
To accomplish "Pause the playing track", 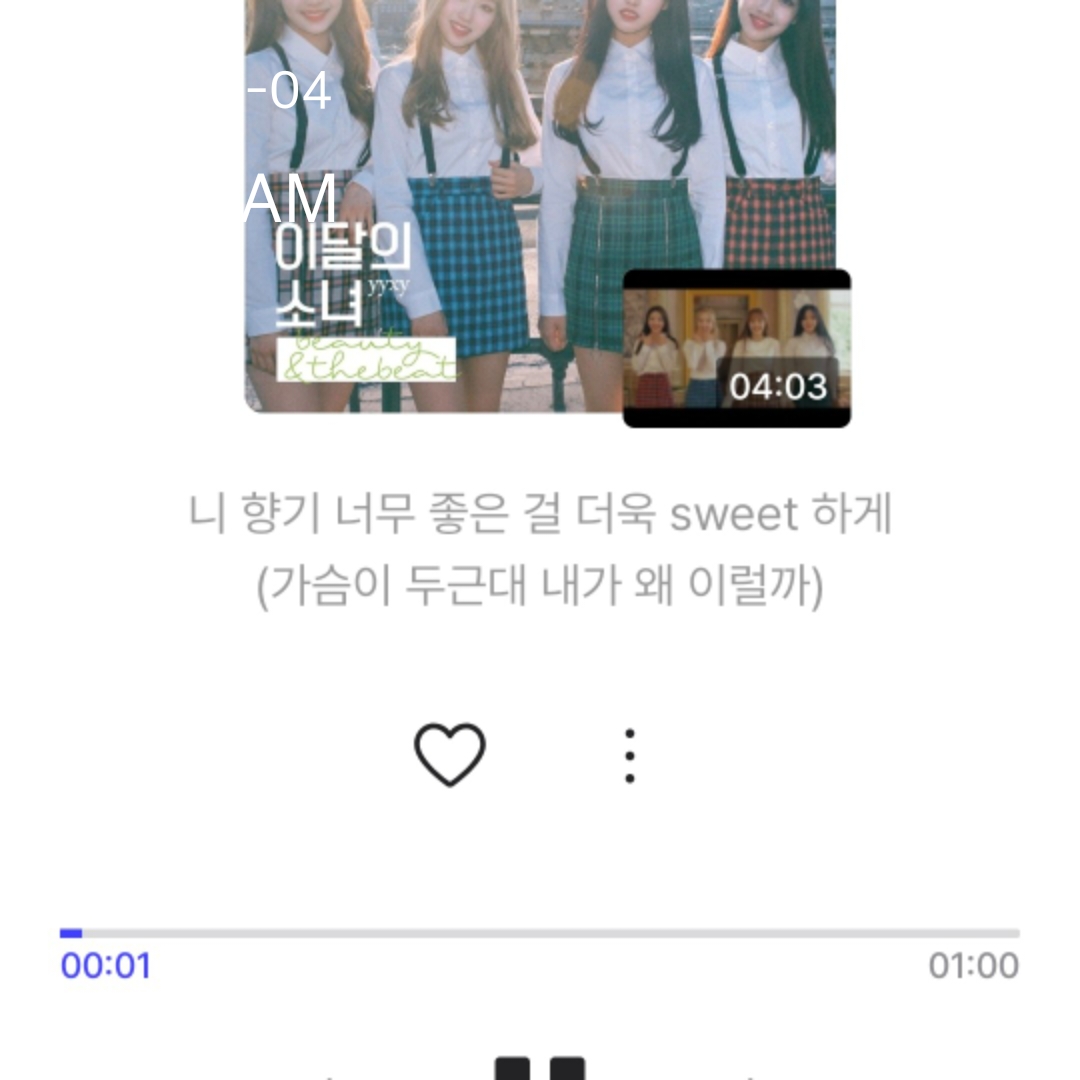I will point(540,1067).
